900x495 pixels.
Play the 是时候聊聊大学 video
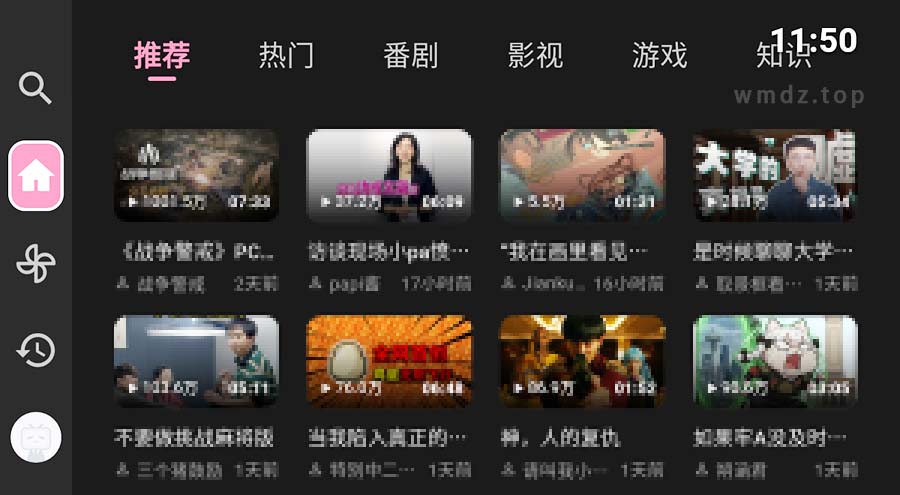(775, 175)
